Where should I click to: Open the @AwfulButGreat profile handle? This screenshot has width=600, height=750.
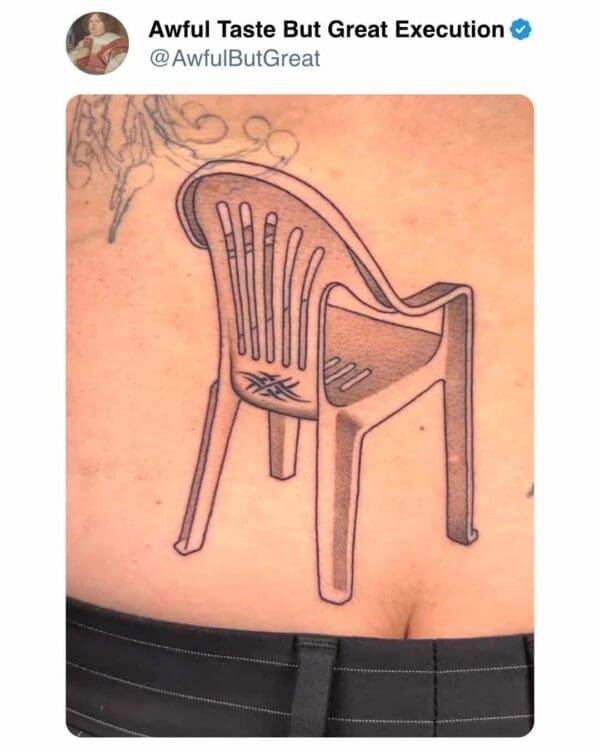(234, 59)
